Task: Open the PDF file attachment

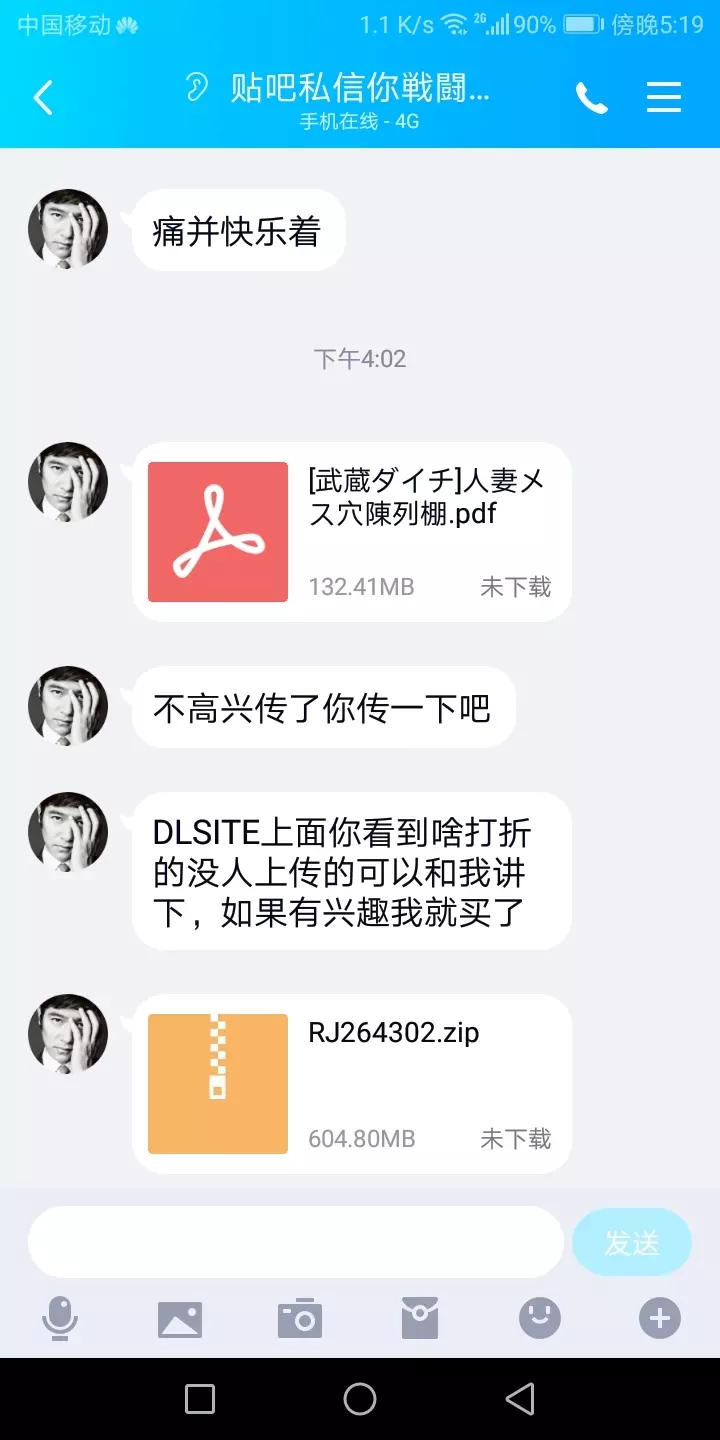Action: [350, 532]
